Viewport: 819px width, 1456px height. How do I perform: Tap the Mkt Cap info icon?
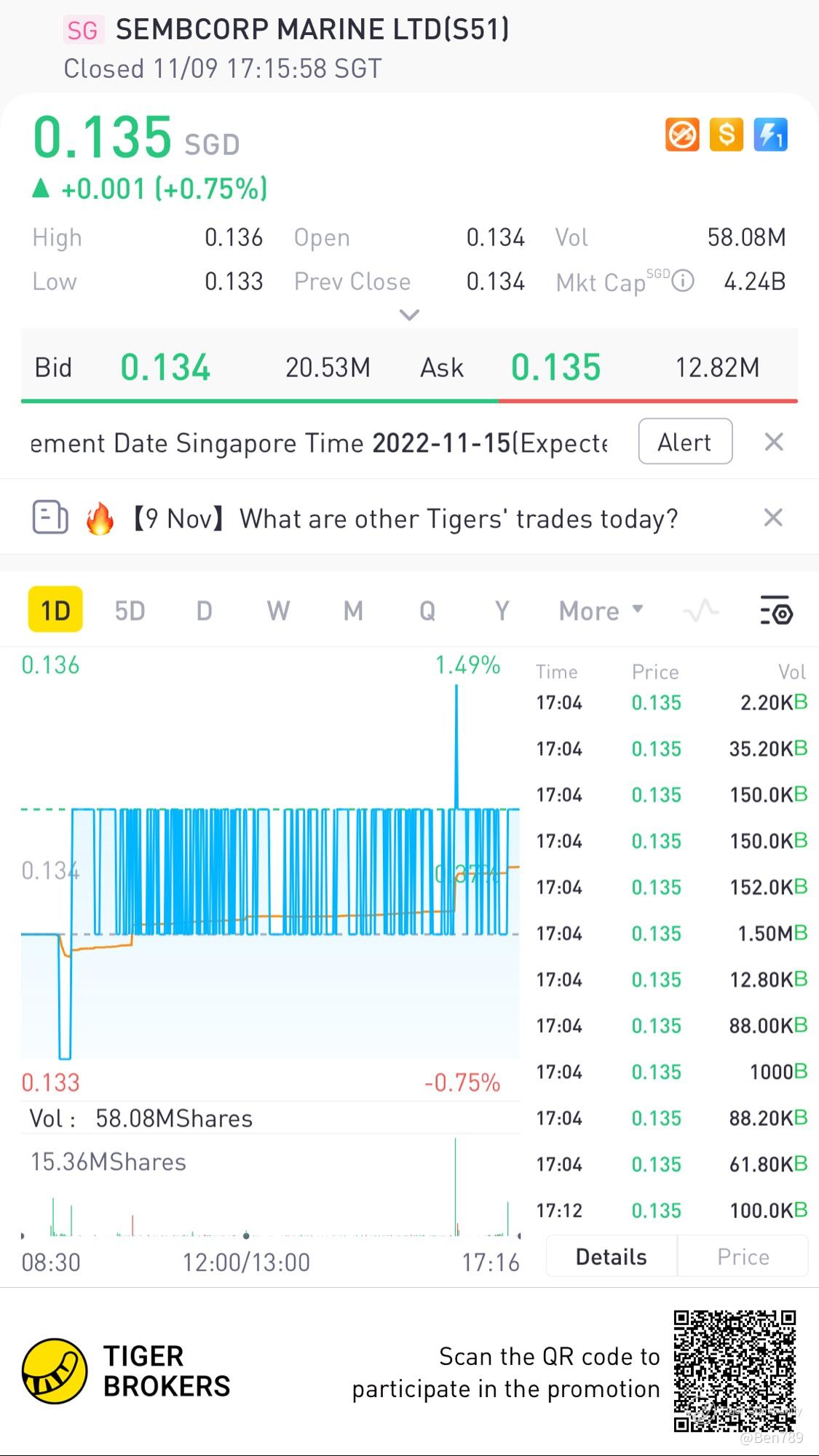pyautogui.click(x=683, y=281)
